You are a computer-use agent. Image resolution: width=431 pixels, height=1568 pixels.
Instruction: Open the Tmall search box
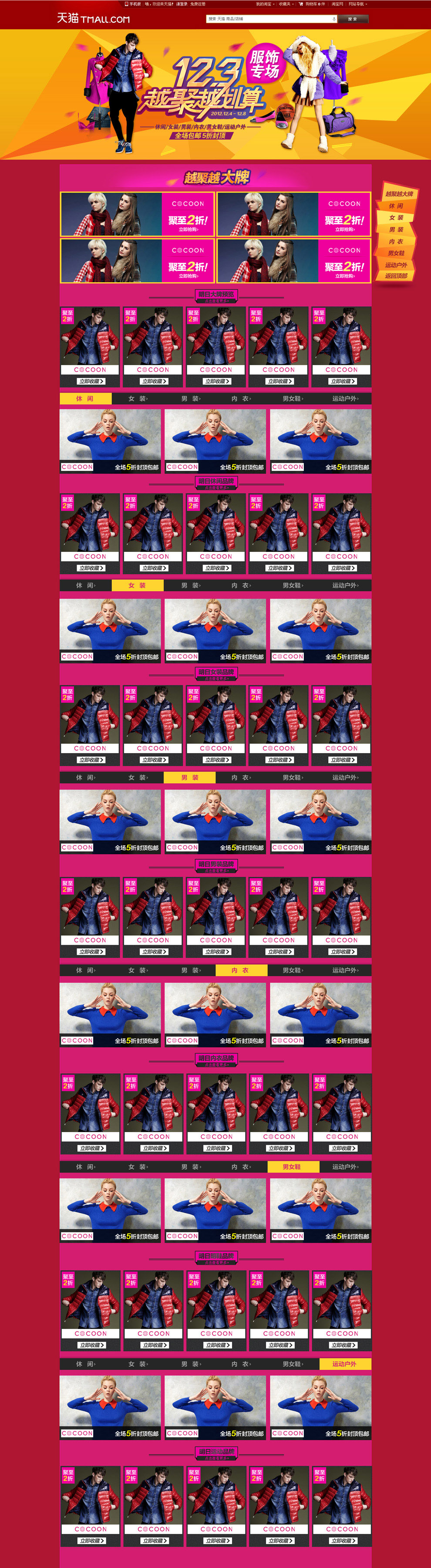tap(268, 19)
